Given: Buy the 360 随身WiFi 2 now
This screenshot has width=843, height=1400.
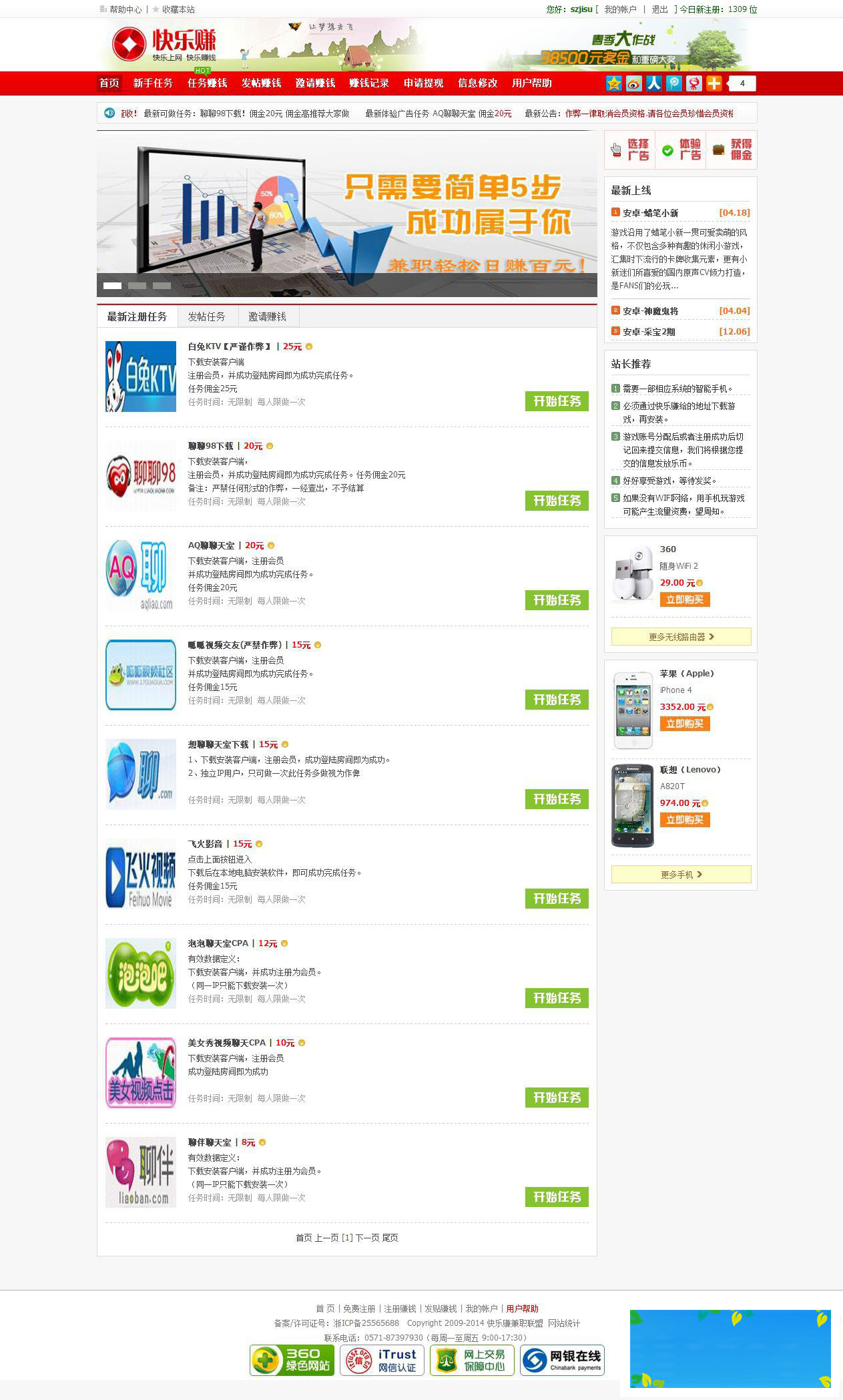Looking at the screenshot, I should tap(684, 600).
